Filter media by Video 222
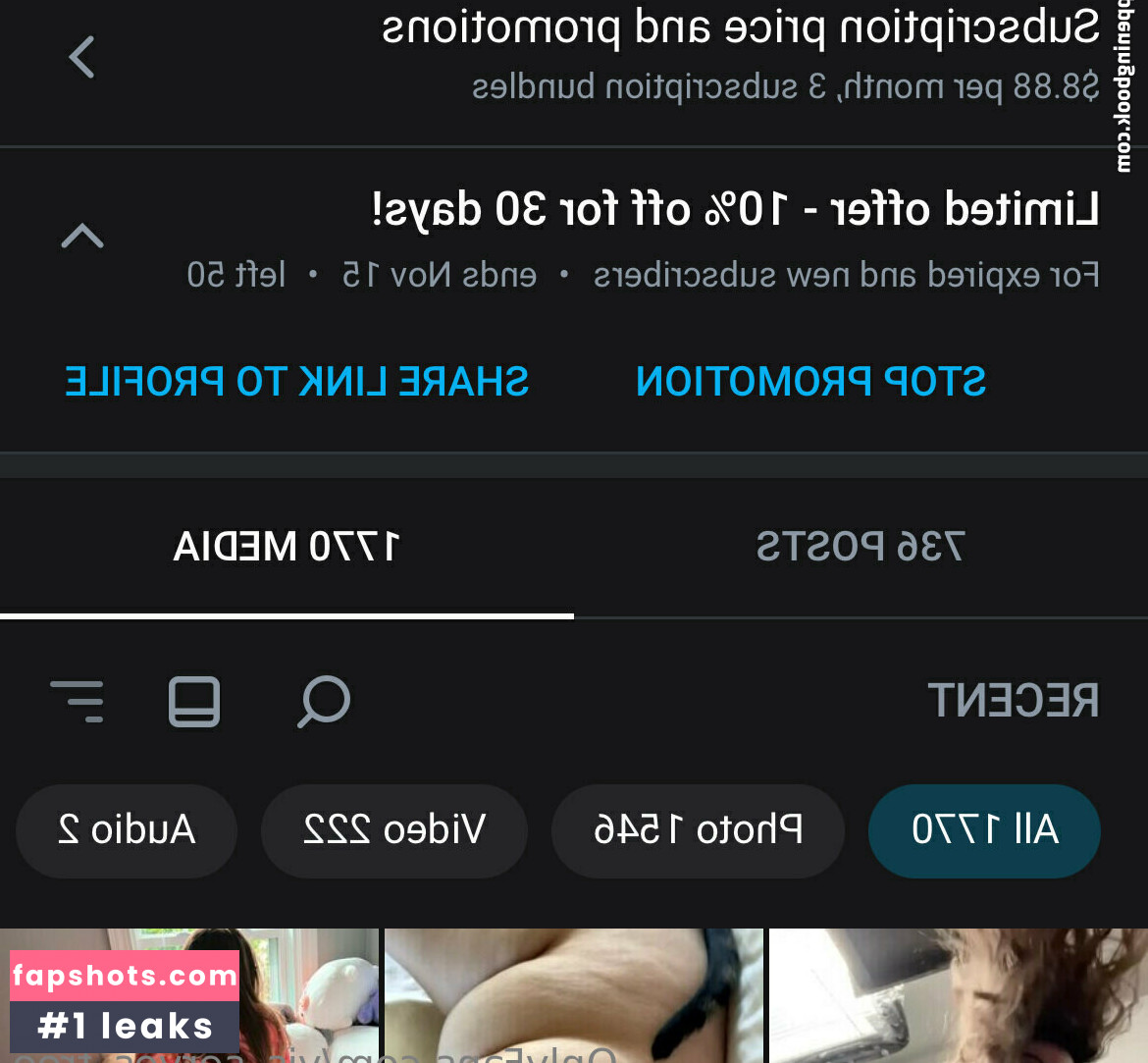 pyautogui.click(x=394, y=830)
